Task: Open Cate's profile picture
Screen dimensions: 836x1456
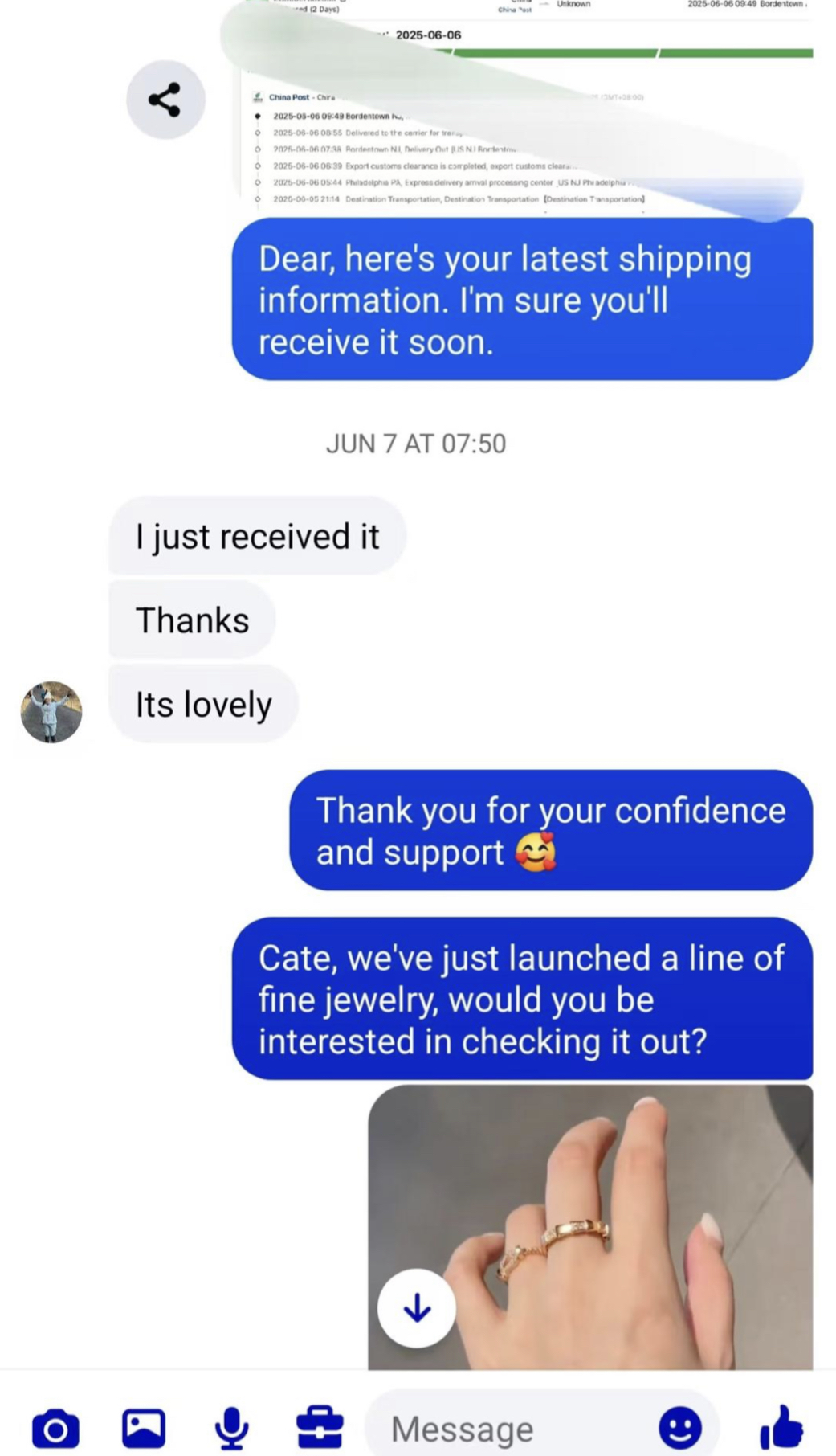Action: coord(51,712)
